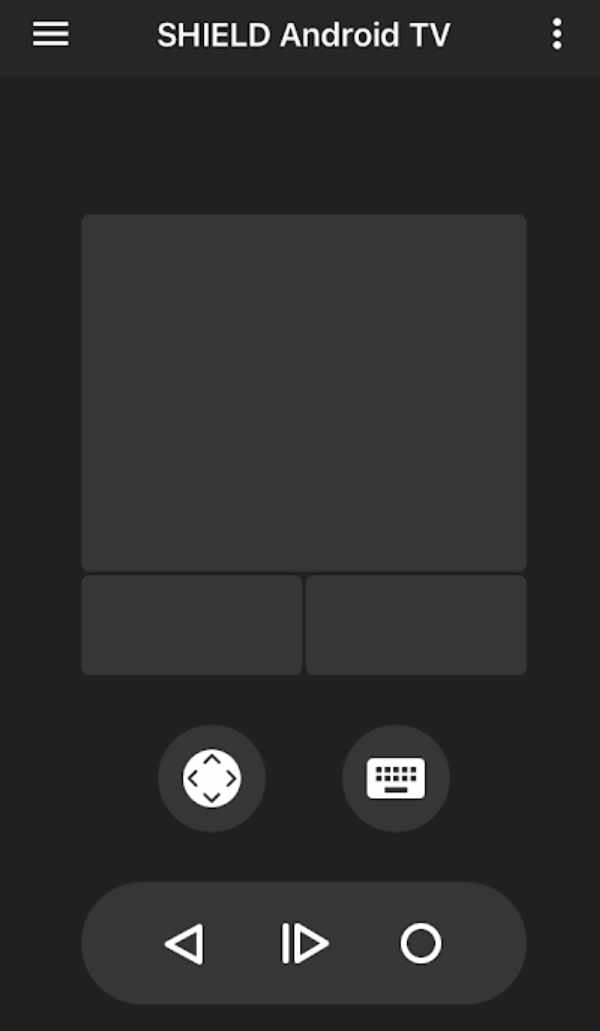The height and width of the screenshot is (1031, 600).
Task: Toggle play/pause on the TV
Action: pos(304,944)
